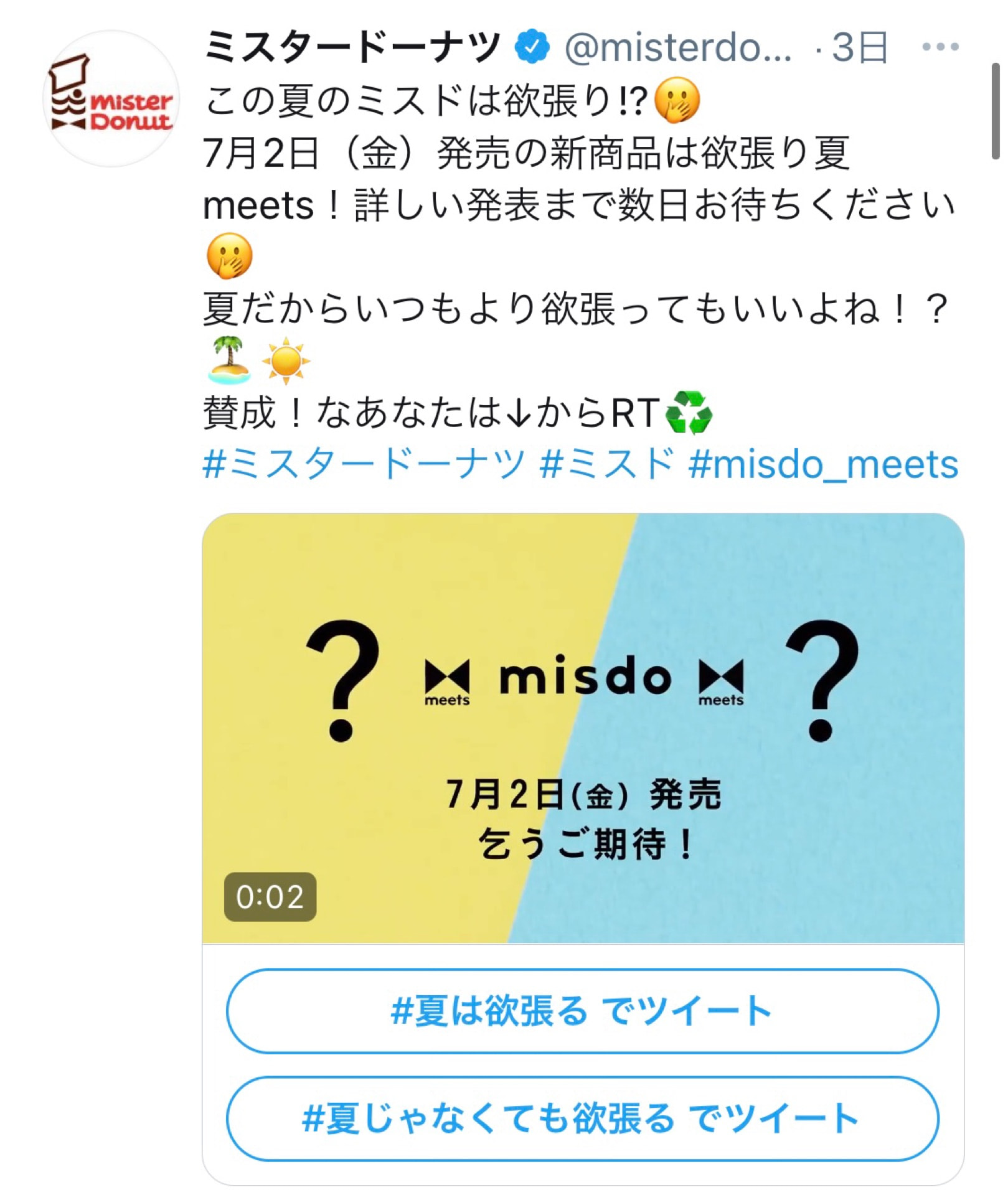Open Mister Donut's profile picture
Screen dimensions: 1008x1195
point(111,99)
